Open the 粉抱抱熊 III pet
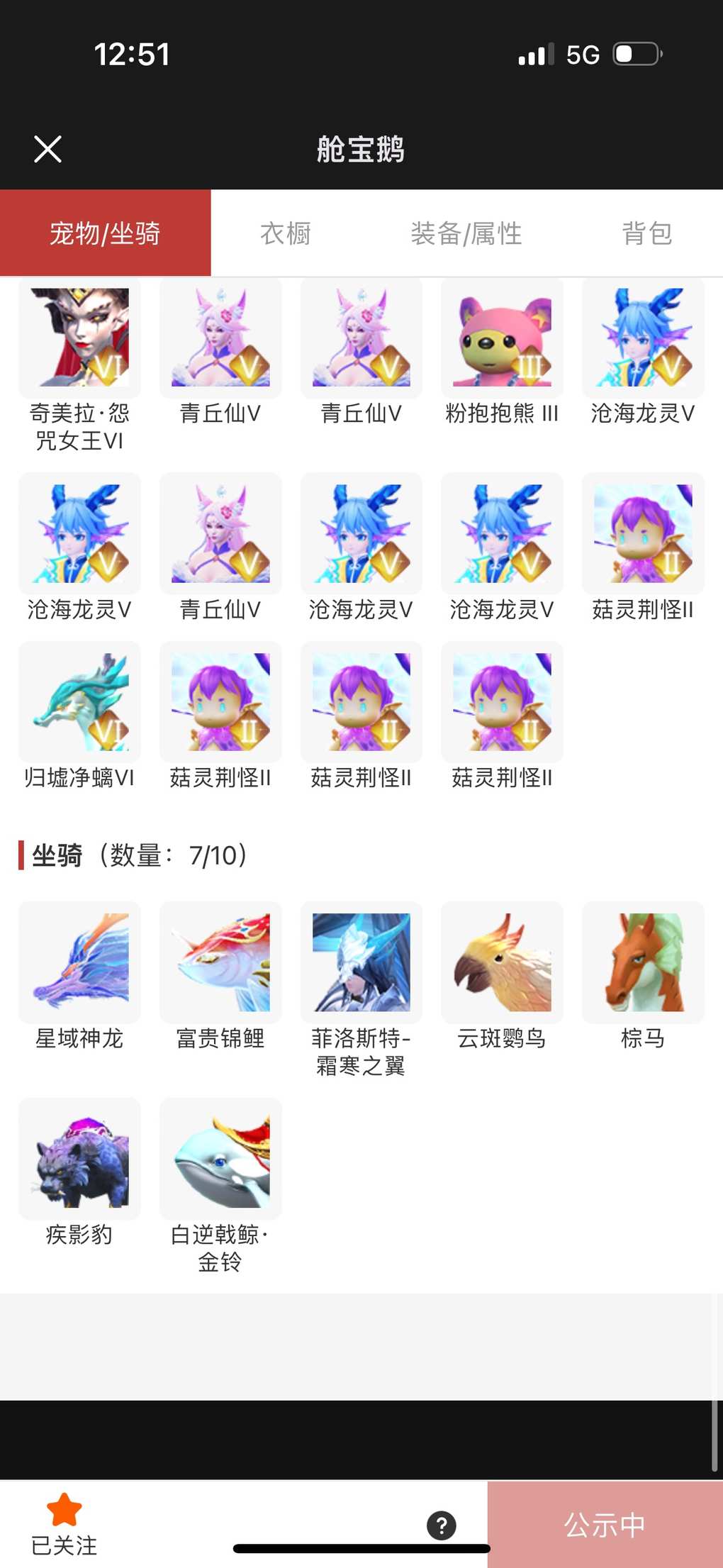This screenshot has height=1568, width=723. 502,338
